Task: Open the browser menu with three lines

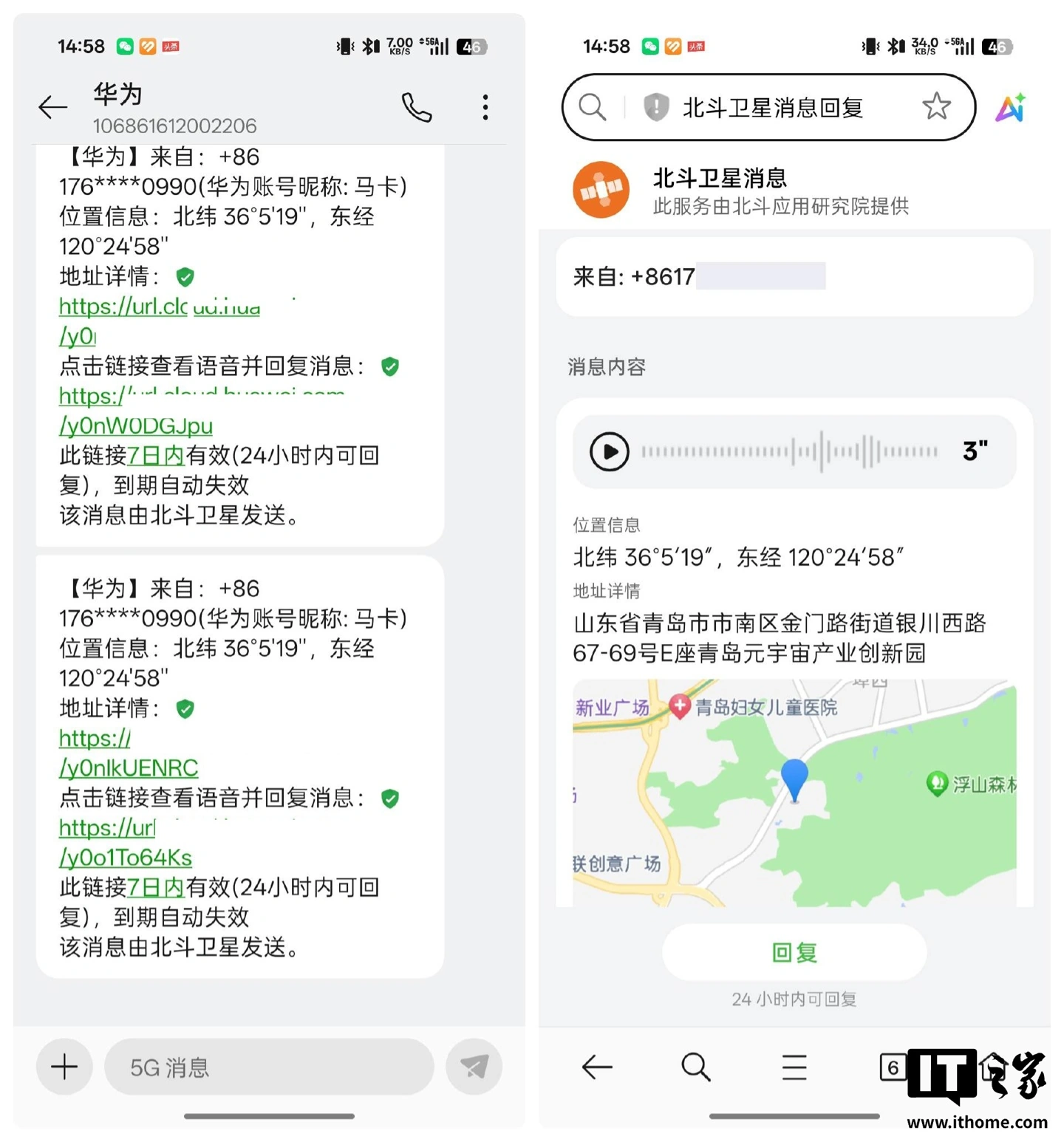Action: 794,1067
